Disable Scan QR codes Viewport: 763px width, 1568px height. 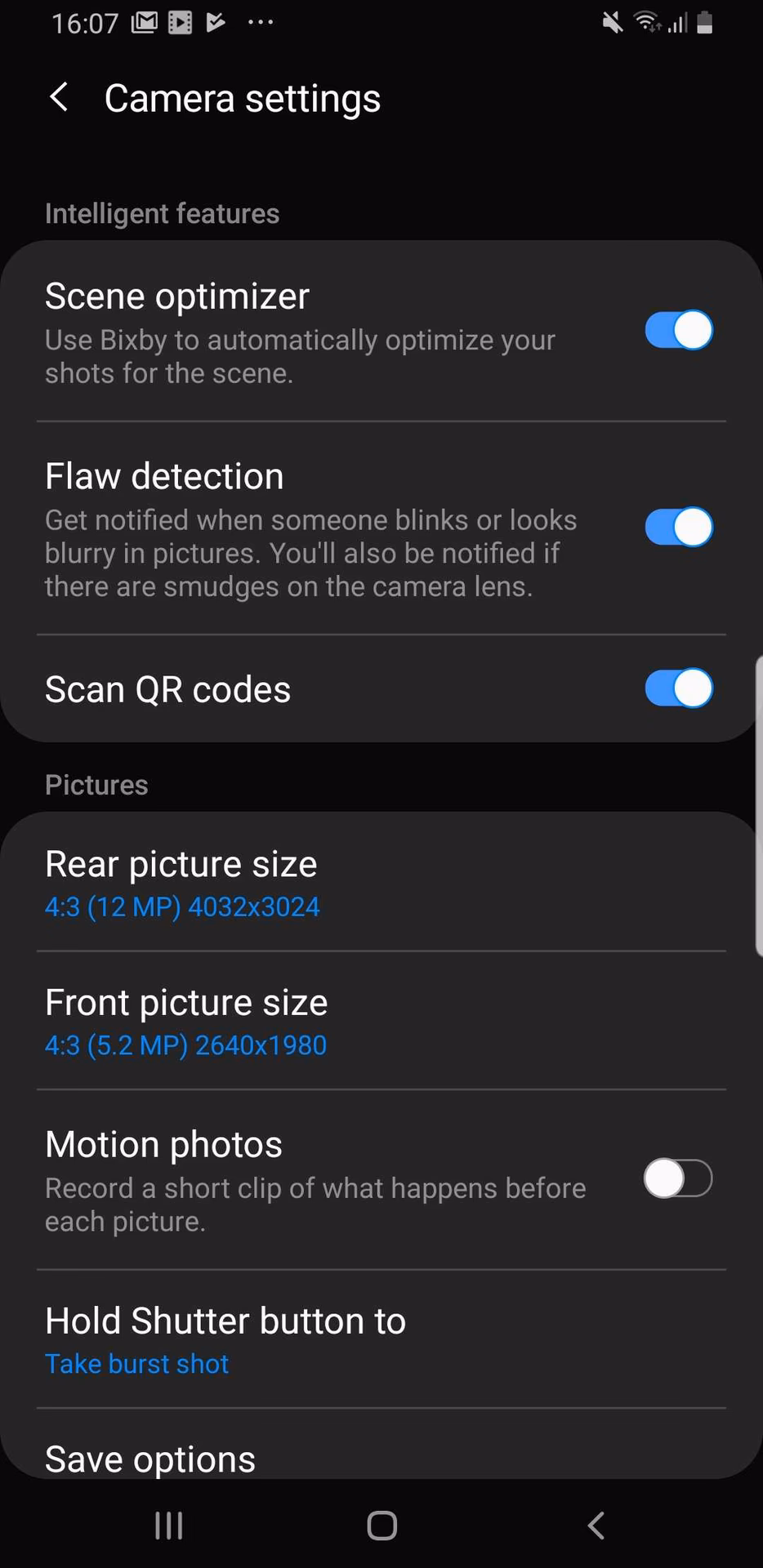pyautogui.click(x=678, y=688)
